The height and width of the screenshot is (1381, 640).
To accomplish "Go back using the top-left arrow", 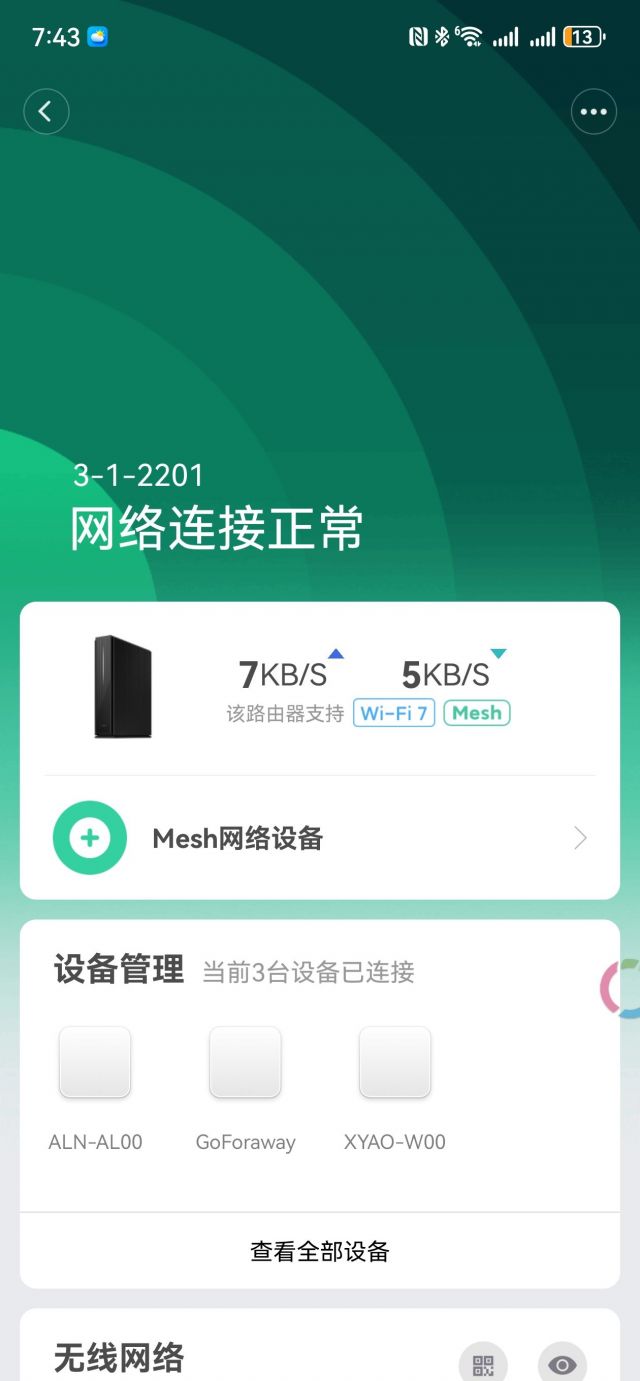I will coord(46,112).
